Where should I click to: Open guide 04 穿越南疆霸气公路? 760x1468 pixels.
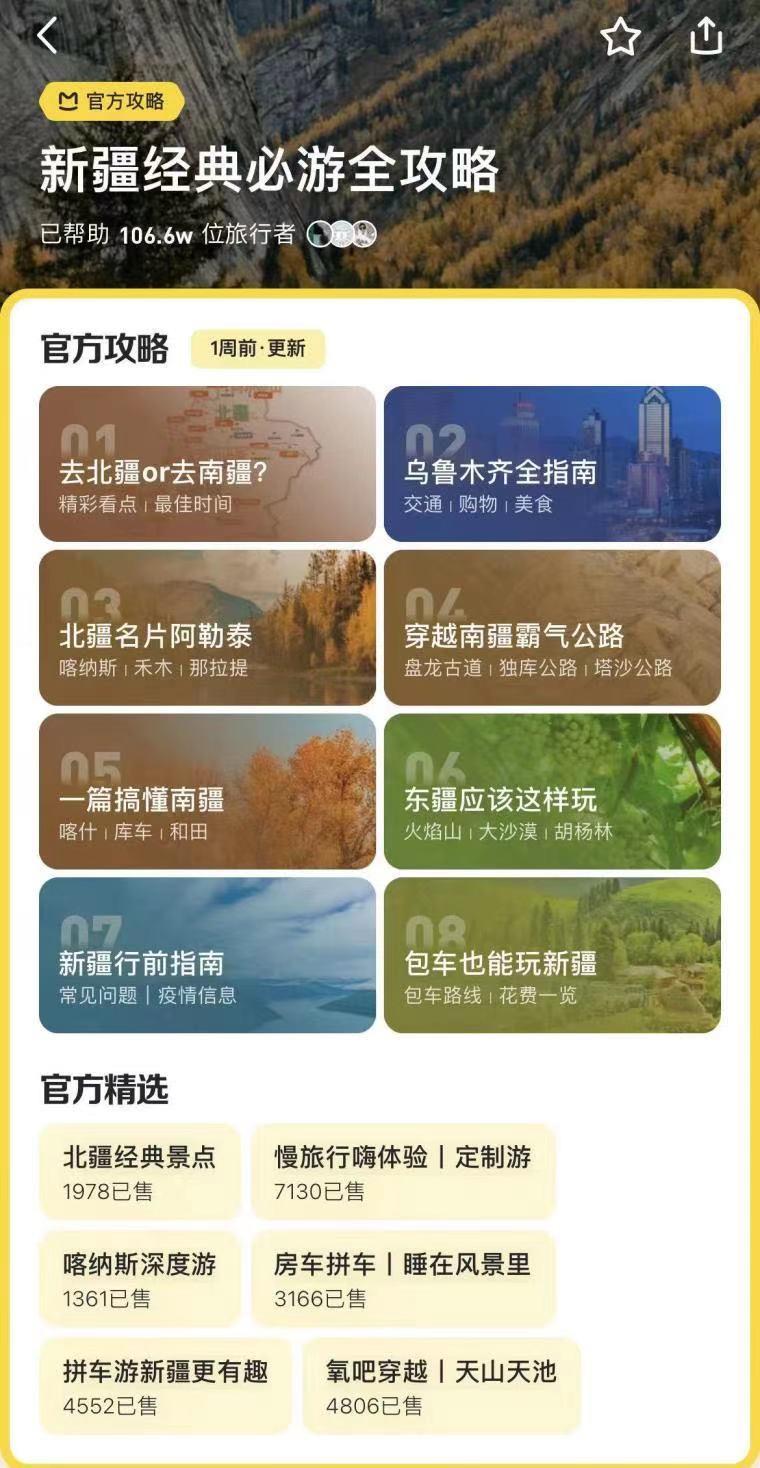pyautogui.click(x=552, y=628)
